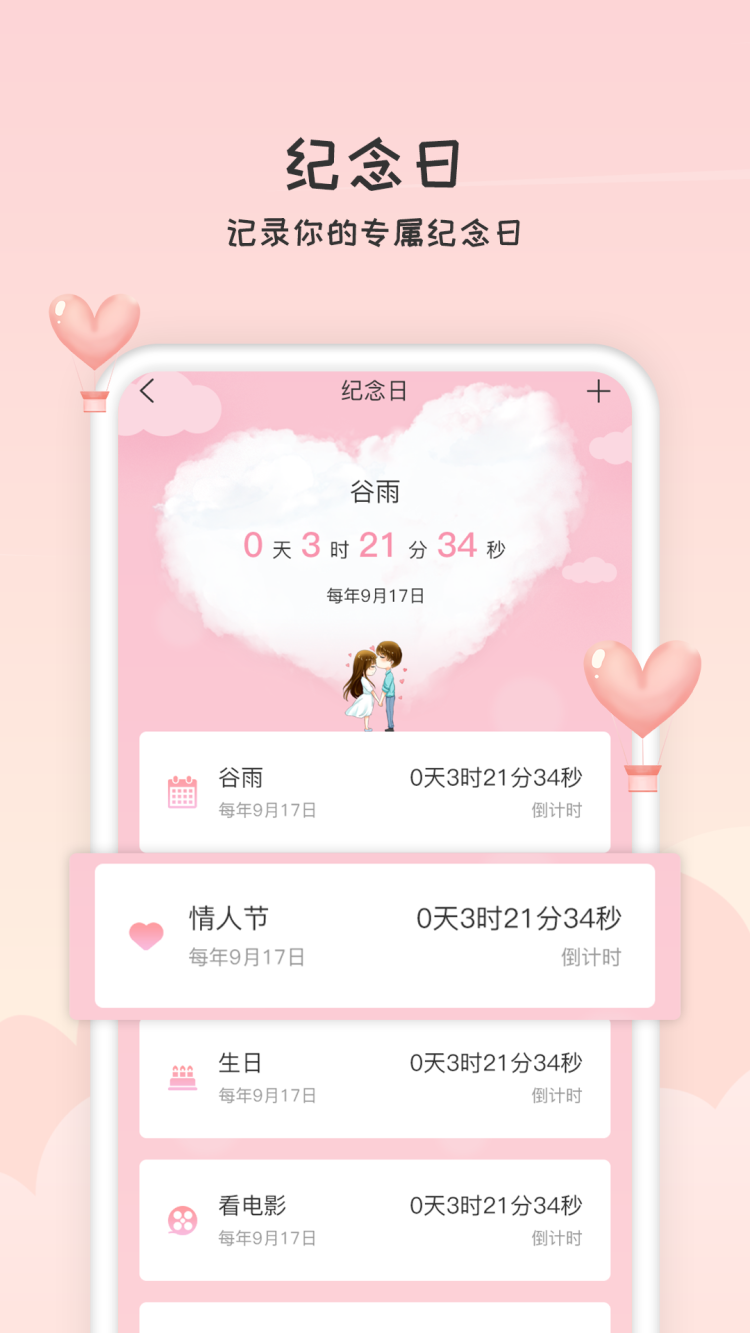This screenshot has height=1333, width=750.
Task: Open the 谷雨 anniversary entry
Action: pyautogui.click(x=375, y=790)
